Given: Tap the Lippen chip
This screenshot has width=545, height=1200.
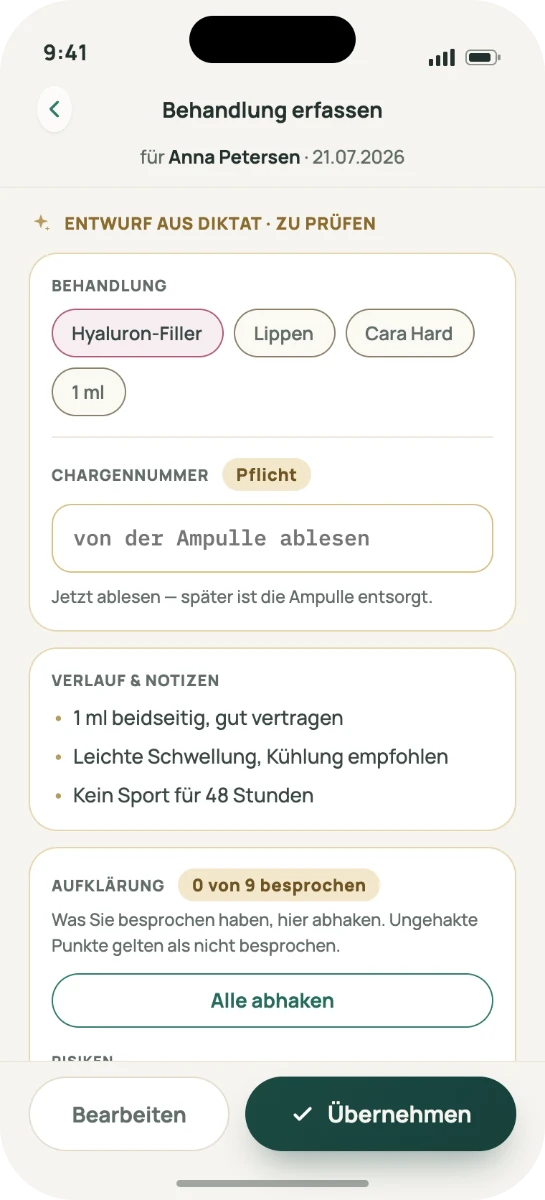Looking at the screenshot, I should (283, 333).
